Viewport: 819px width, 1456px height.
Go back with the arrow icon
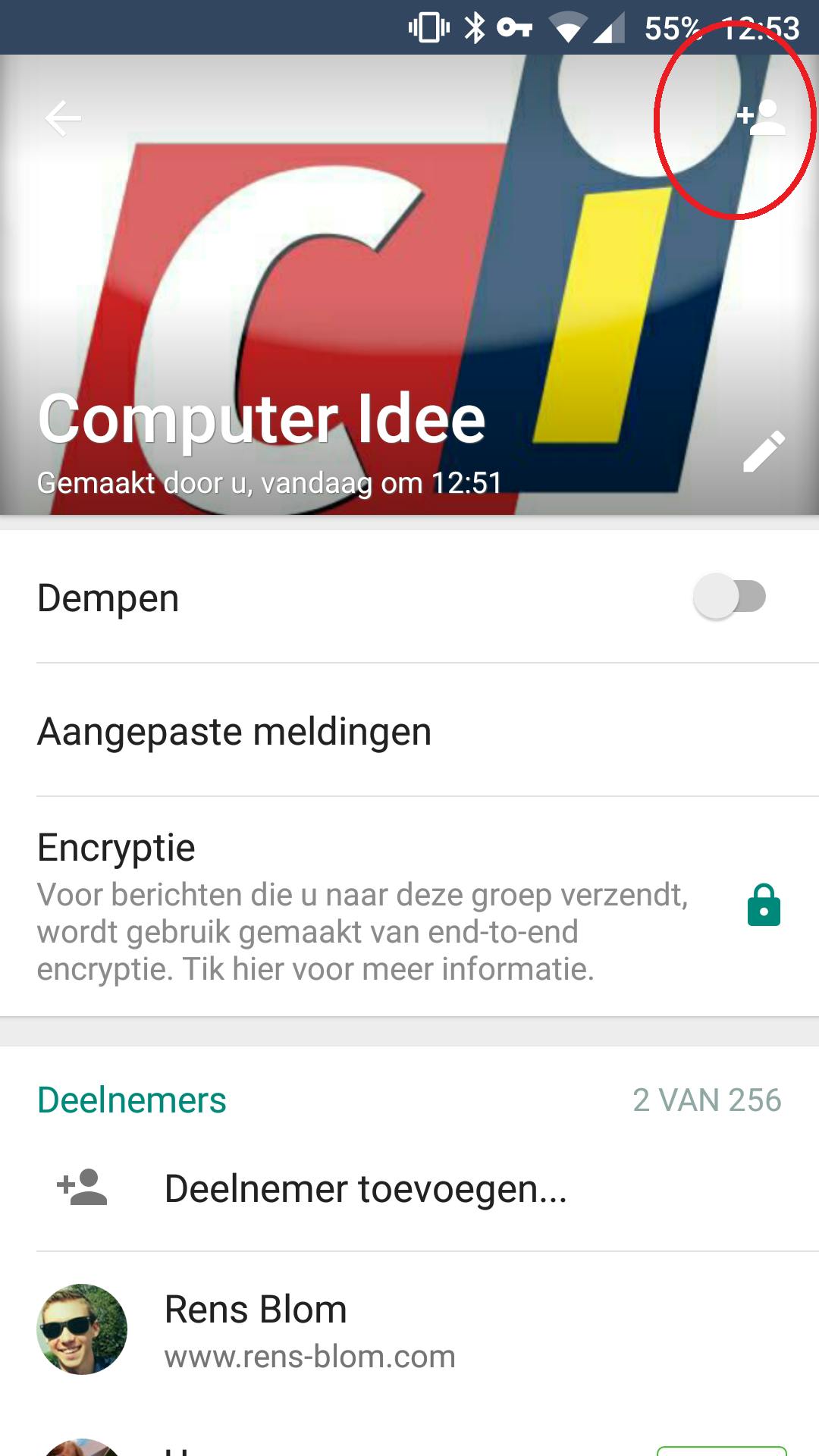tap(63, 118)
